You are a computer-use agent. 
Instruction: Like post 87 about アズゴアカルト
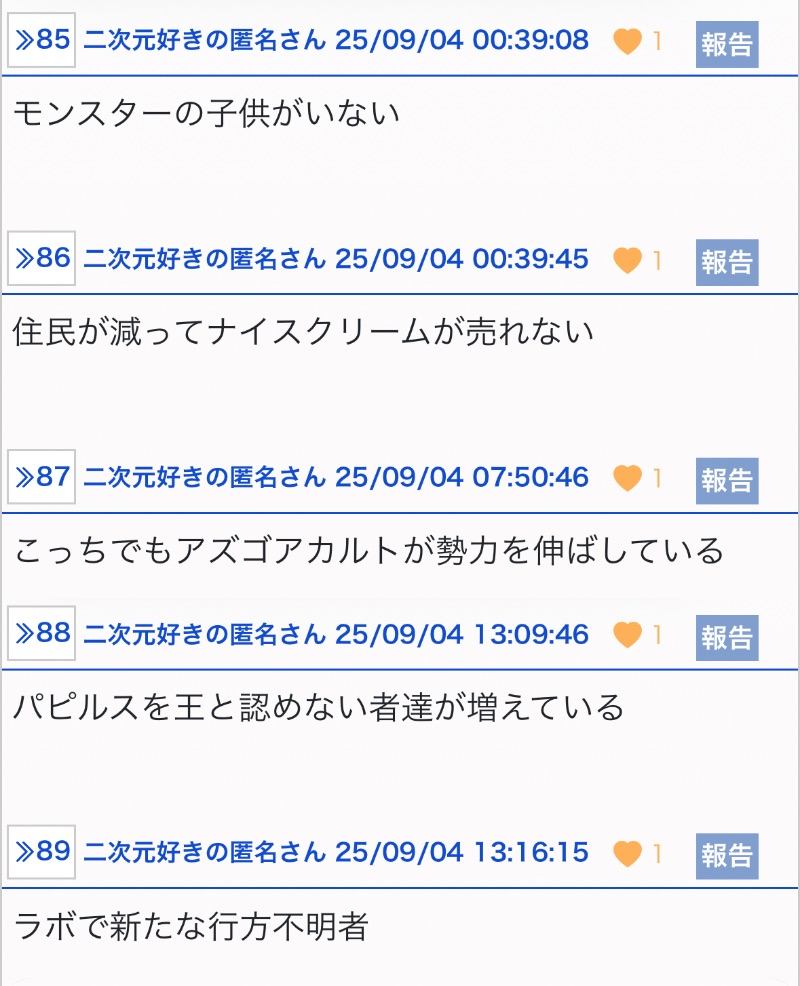click(x=627, y=478)
